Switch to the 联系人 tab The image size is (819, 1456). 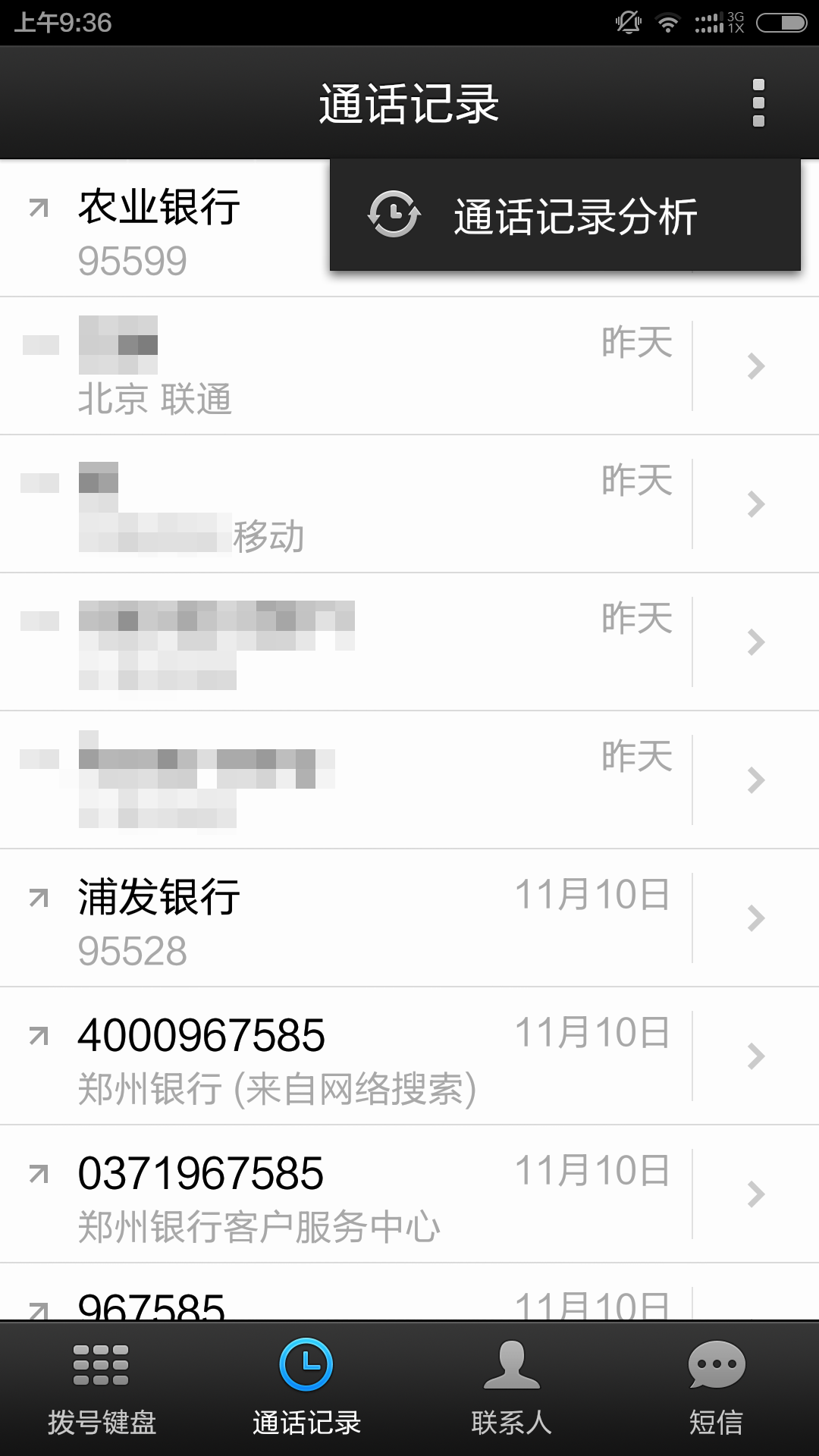coord(512,1389)
